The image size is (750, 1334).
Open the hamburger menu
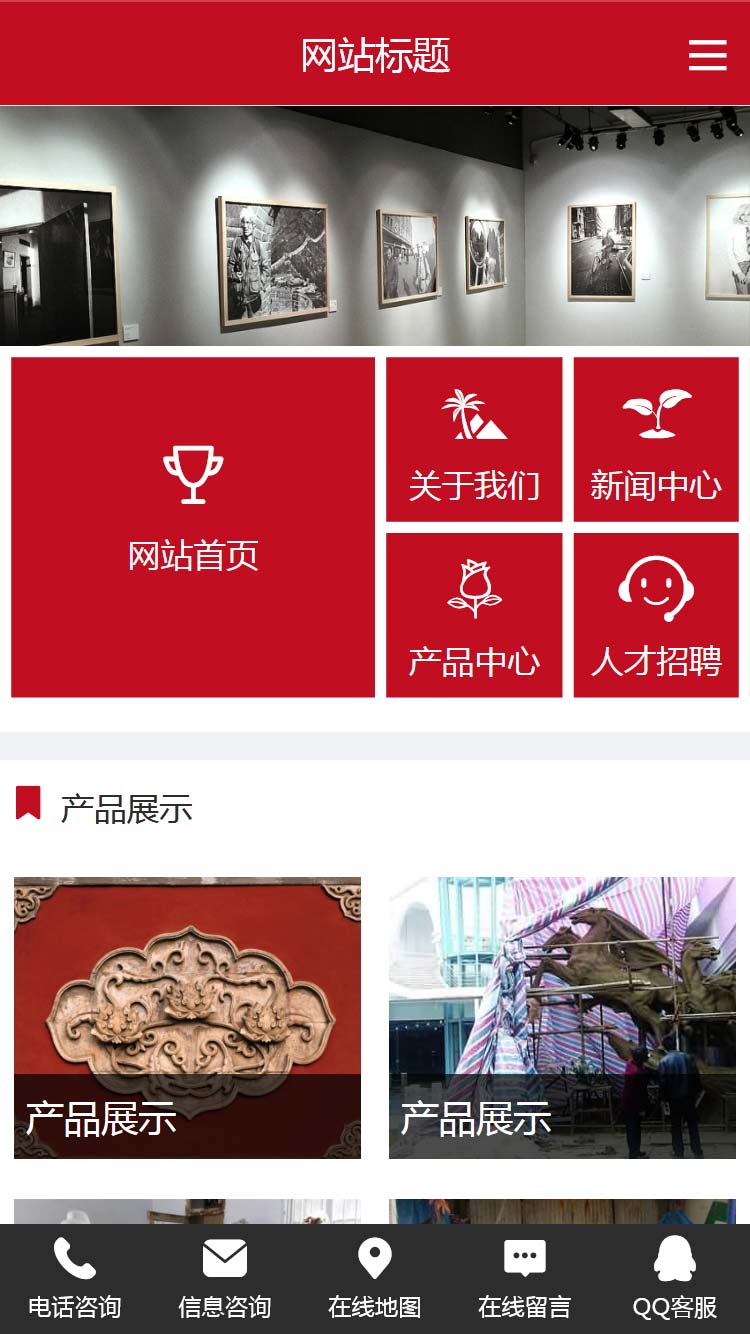coord(707,55)
